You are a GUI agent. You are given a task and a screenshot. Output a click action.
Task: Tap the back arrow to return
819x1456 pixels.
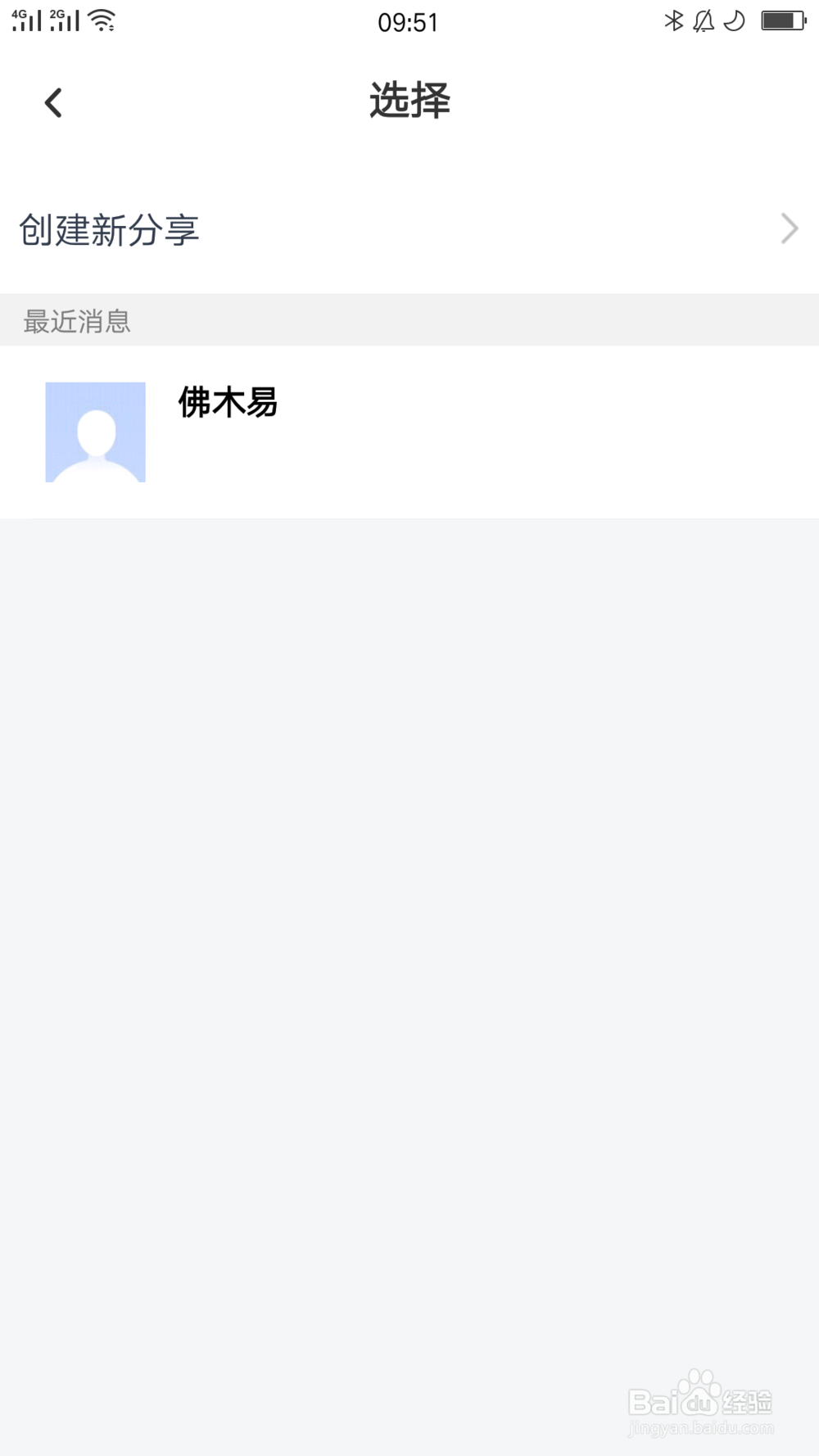52,102
